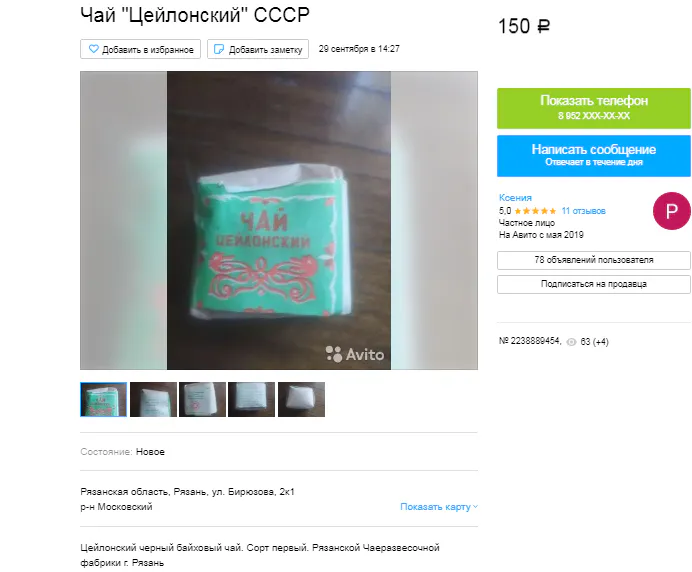Select the fifth photo thumbnail
Image resolution: width=692 pixels, height=572 pixels.
(301, 399)
